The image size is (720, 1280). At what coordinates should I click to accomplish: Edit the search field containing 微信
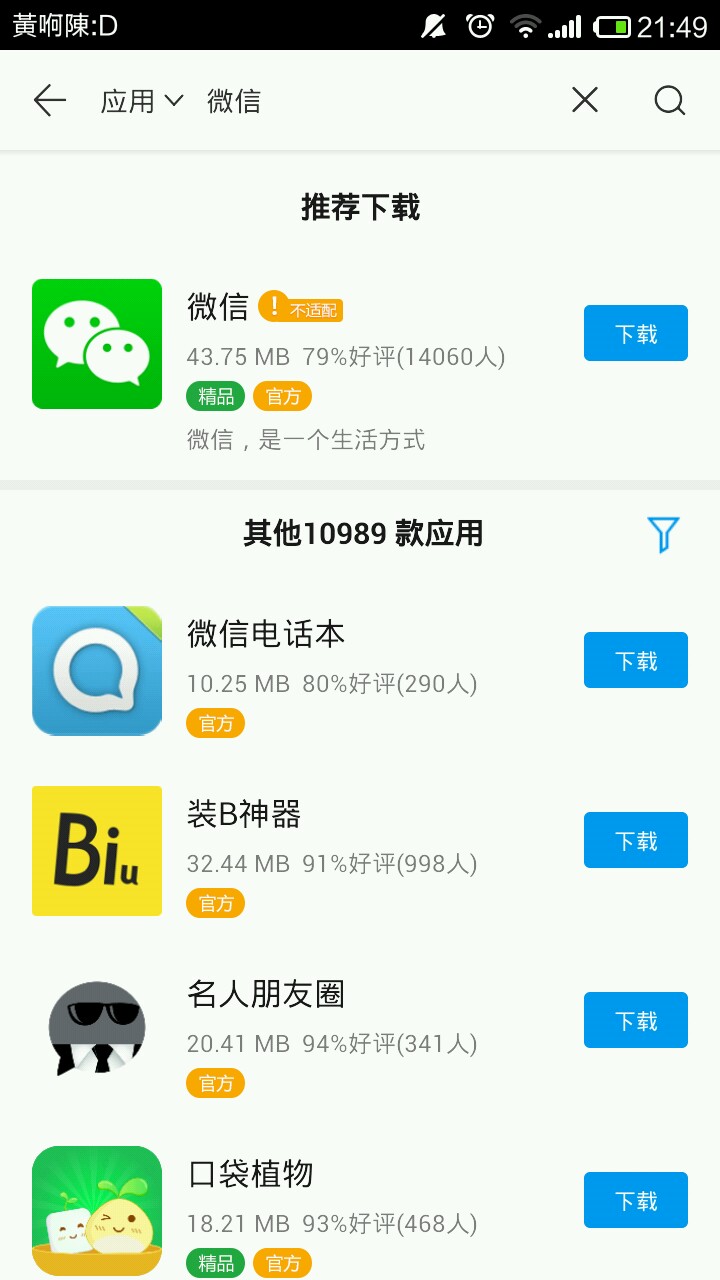point(380,100)
